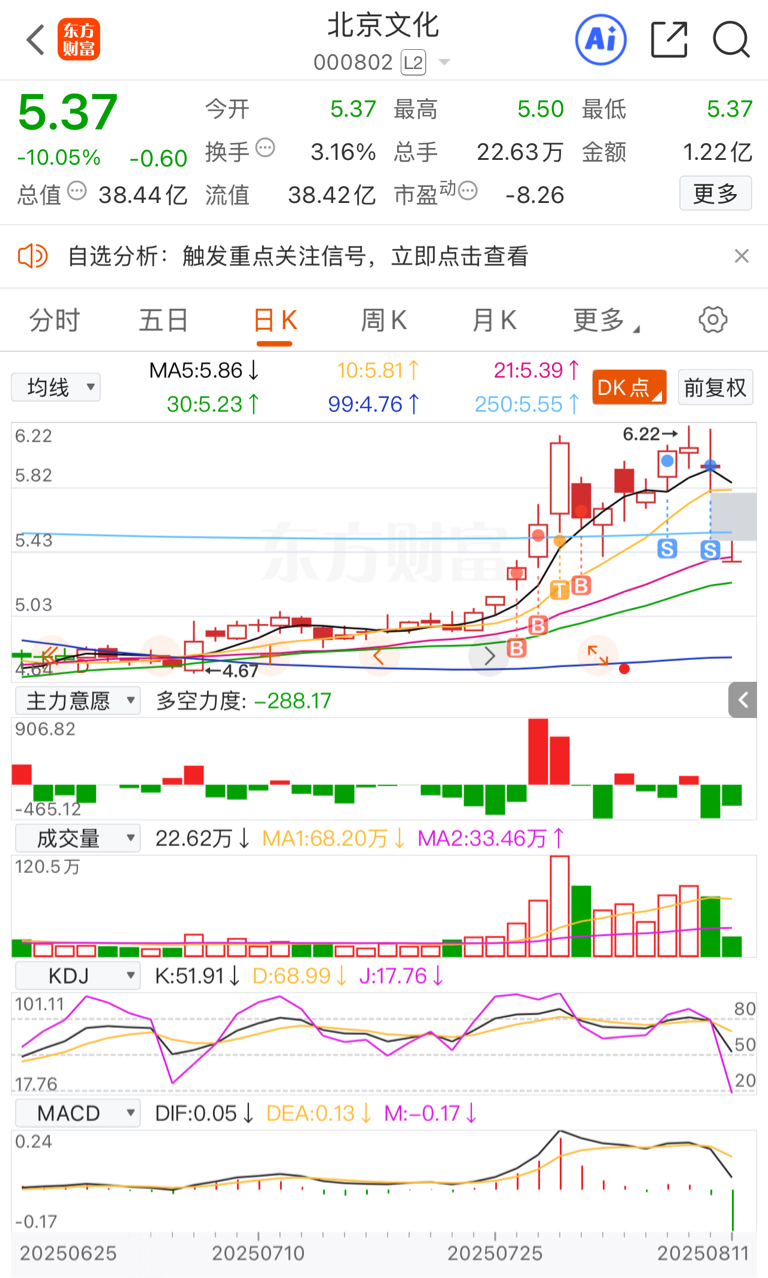Image resolution: width=768 pixels, height=1278 pixels.
Task: Open the search magnifier
Action: [x=731, y=40]
